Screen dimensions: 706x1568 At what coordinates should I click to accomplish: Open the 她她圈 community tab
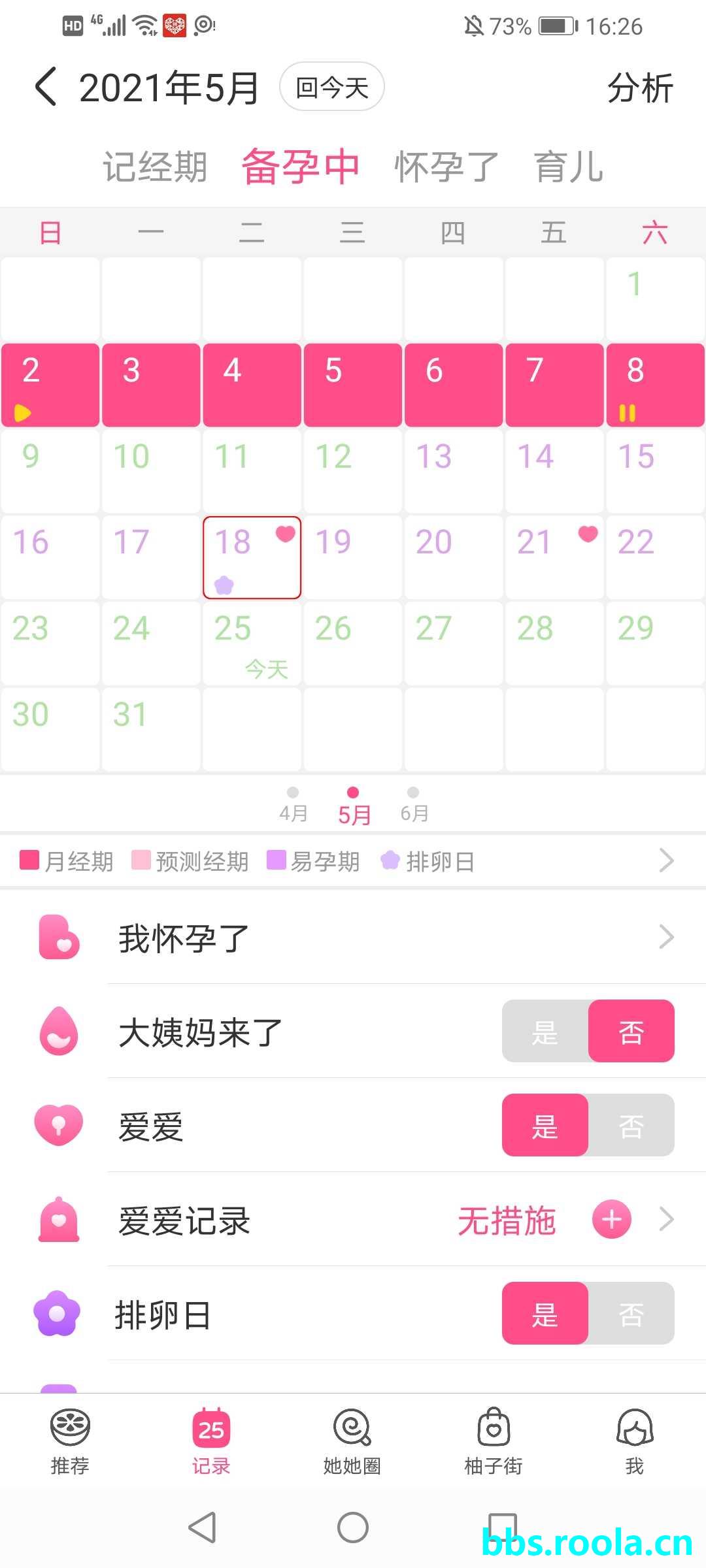[352, 1442]
